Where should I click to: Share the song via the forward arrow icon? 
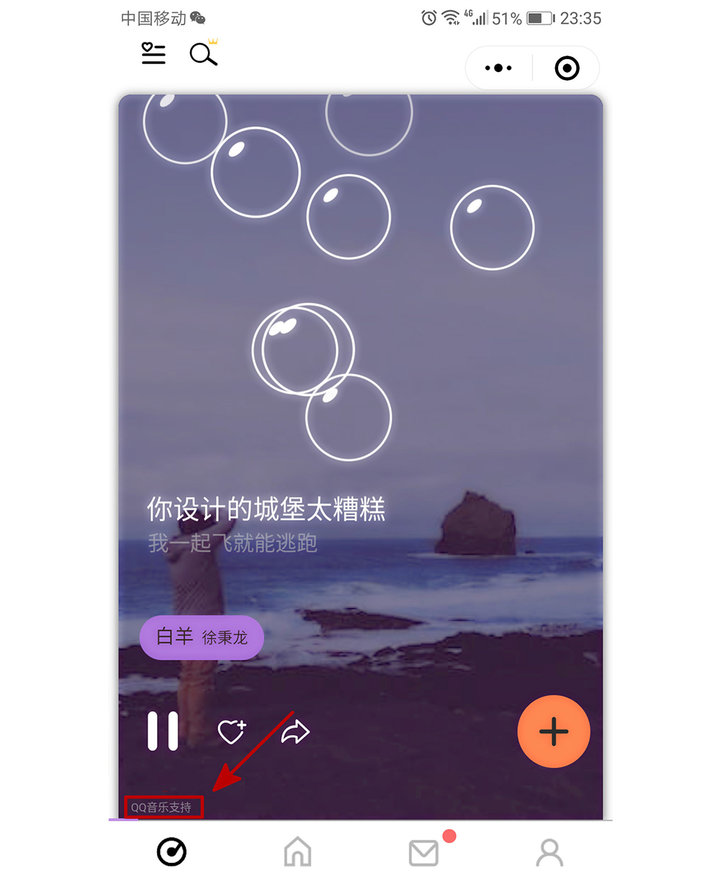point(295,731)
